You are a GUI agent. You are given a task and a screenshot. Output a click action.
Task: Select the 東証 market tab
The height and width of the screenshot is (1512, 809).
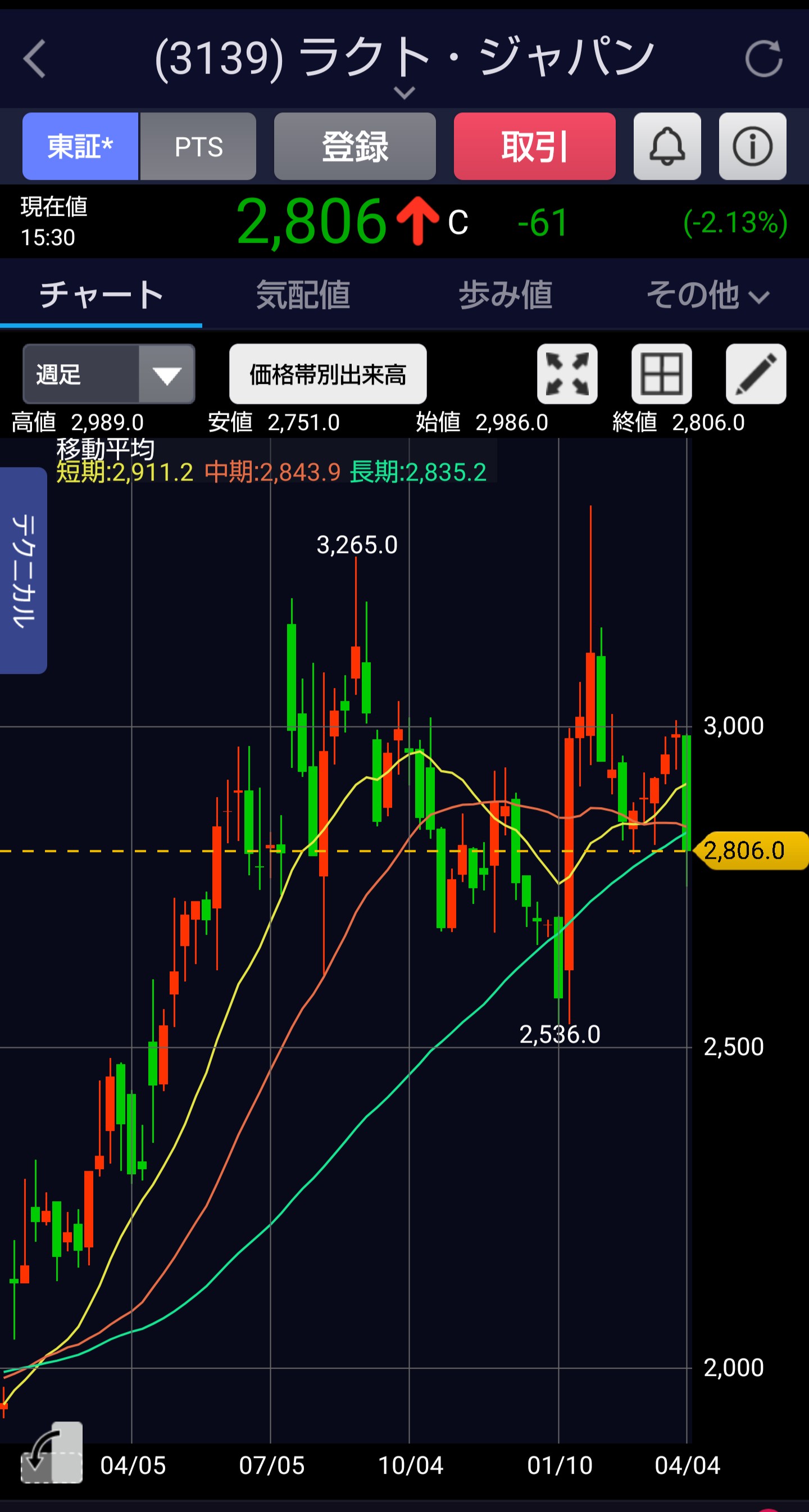click(80, 146)
